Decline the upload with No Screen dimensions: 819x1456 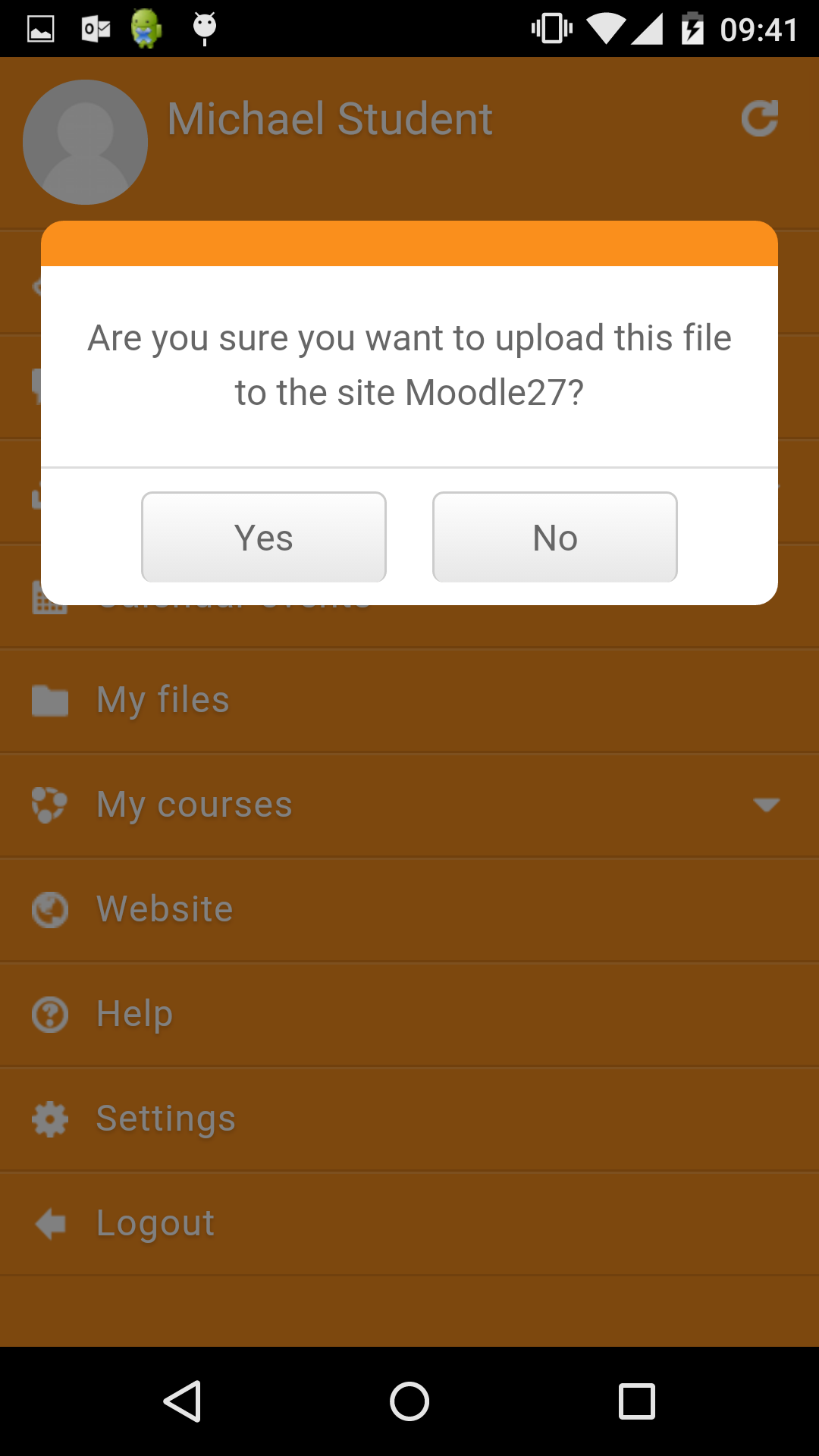point(555,537)
